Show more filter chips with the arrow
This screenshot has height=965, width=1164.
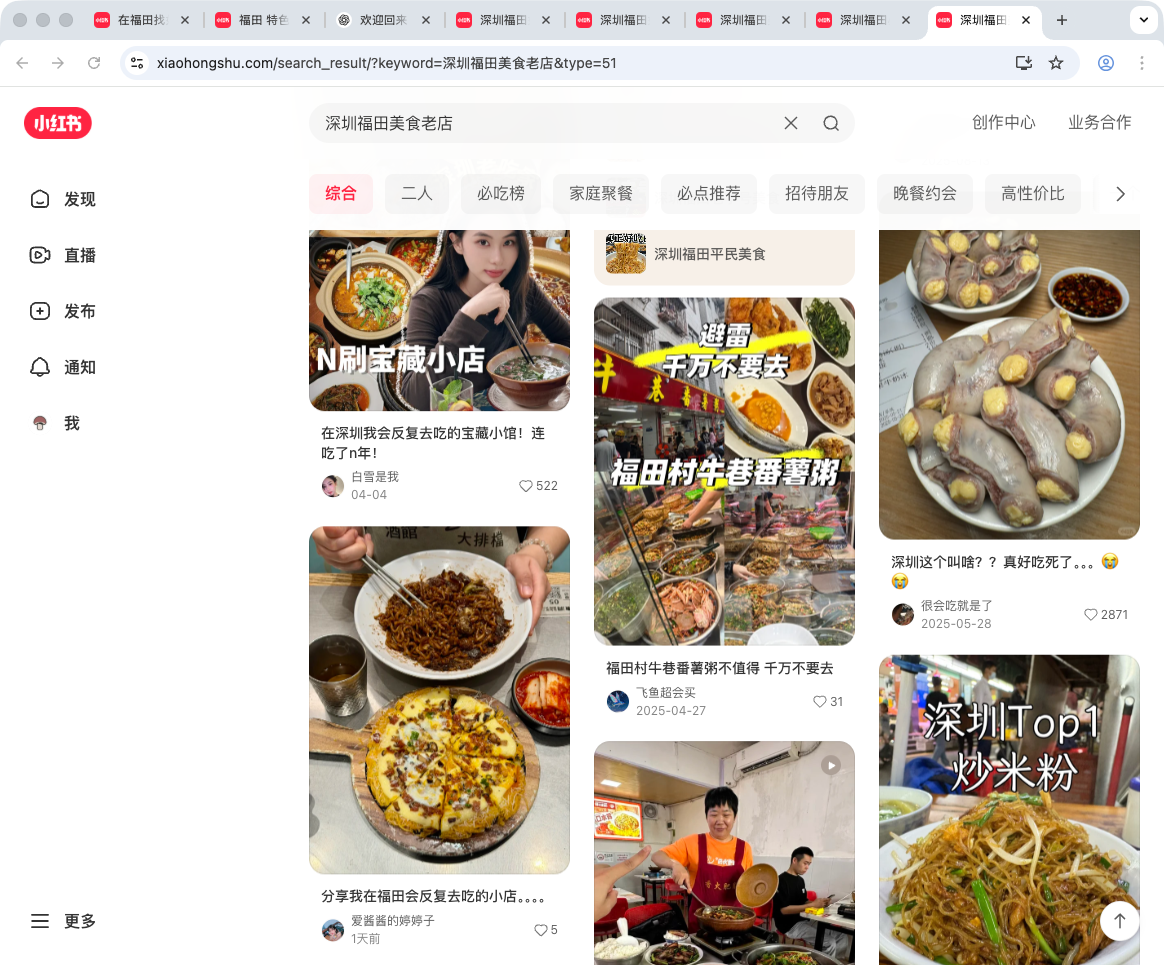click(x=1120, y=194)
